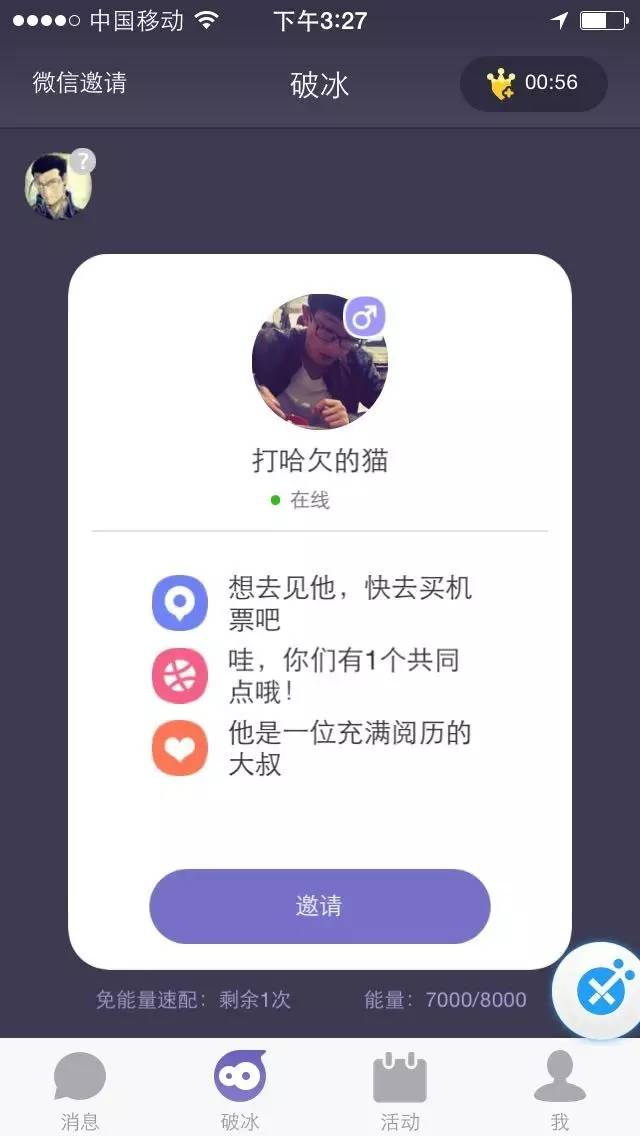The height and width of the screenshot is (1136, 640).
Task: Go to the 活动 tab
Action: [x=400, y=1088]
